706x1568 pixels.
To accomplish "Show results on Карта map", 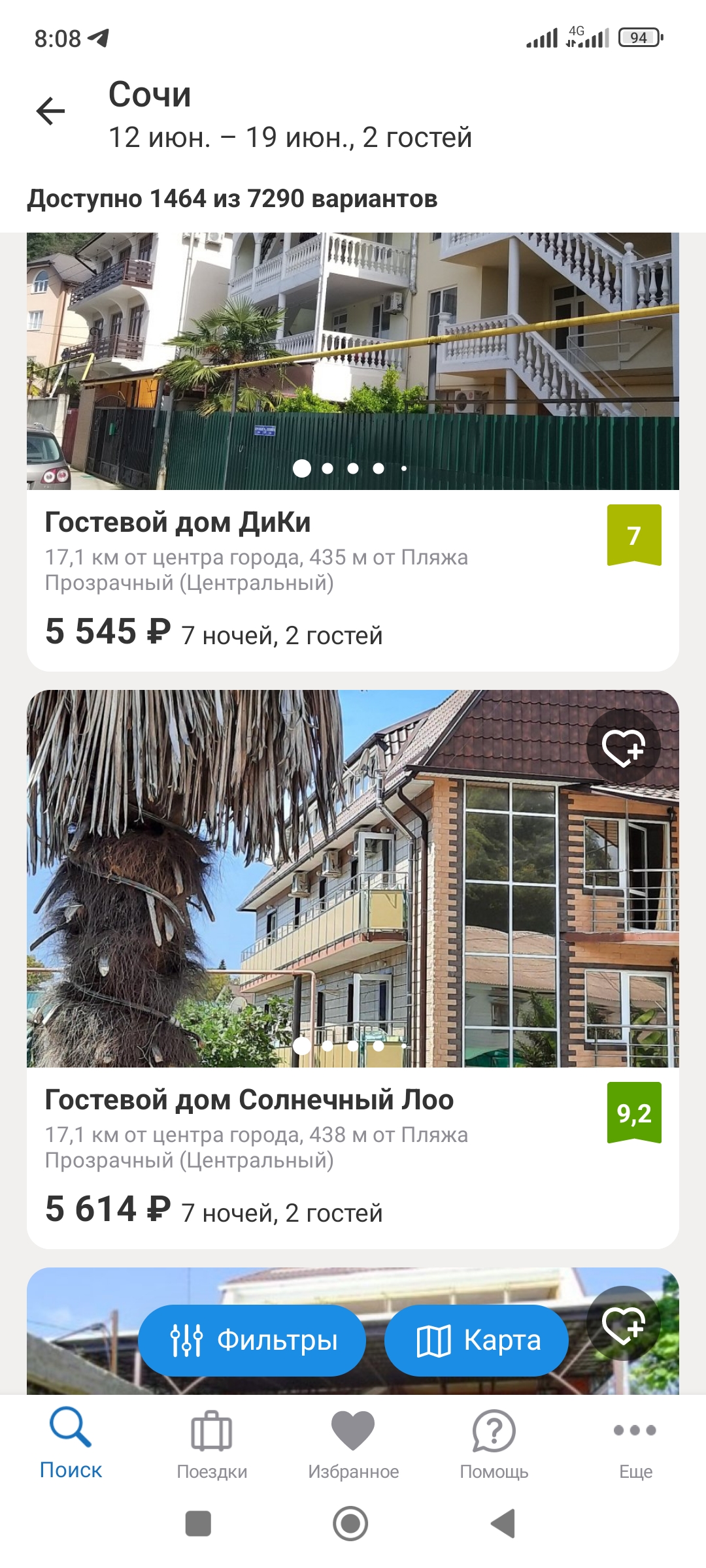I will (477, 1340).
